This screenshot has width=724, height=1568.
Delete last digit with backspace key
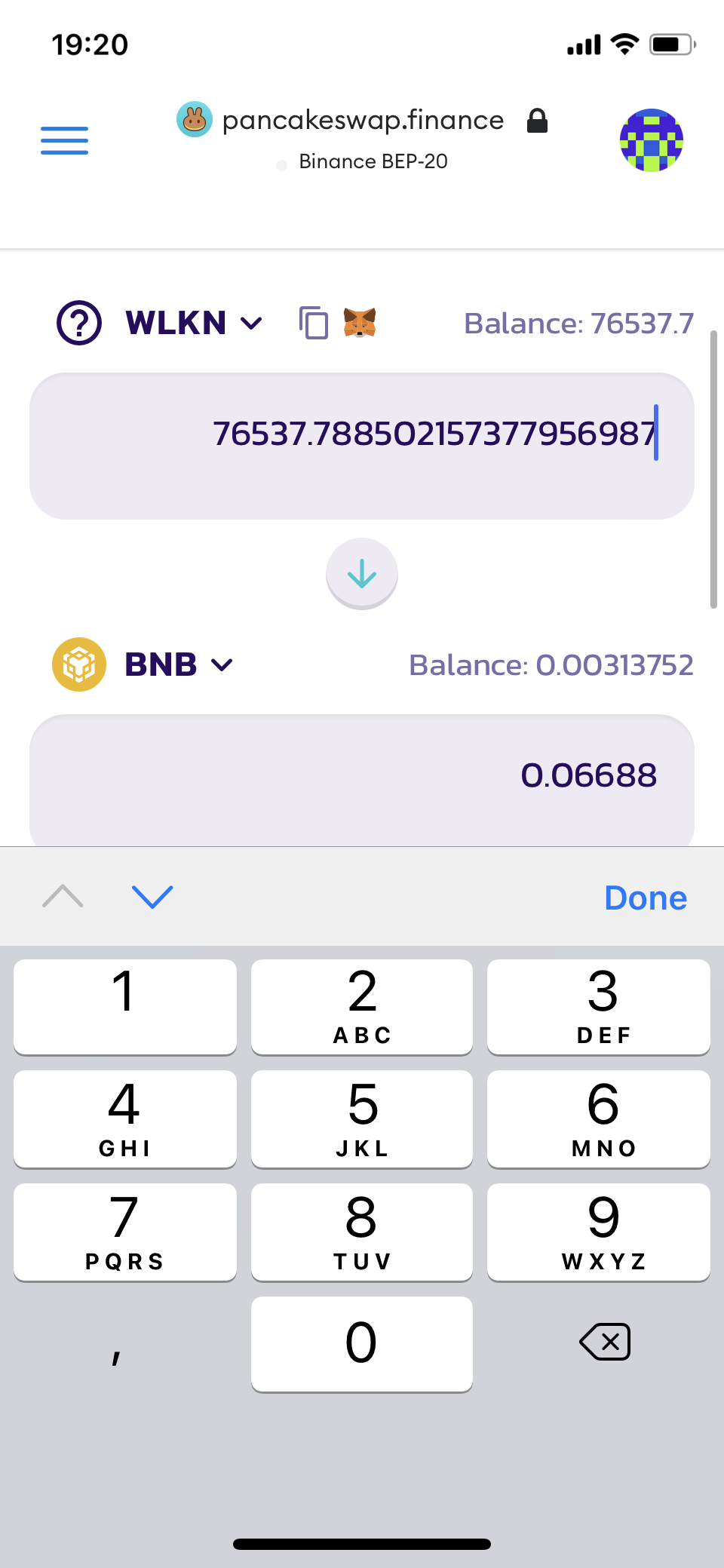tap(604, 1342)
